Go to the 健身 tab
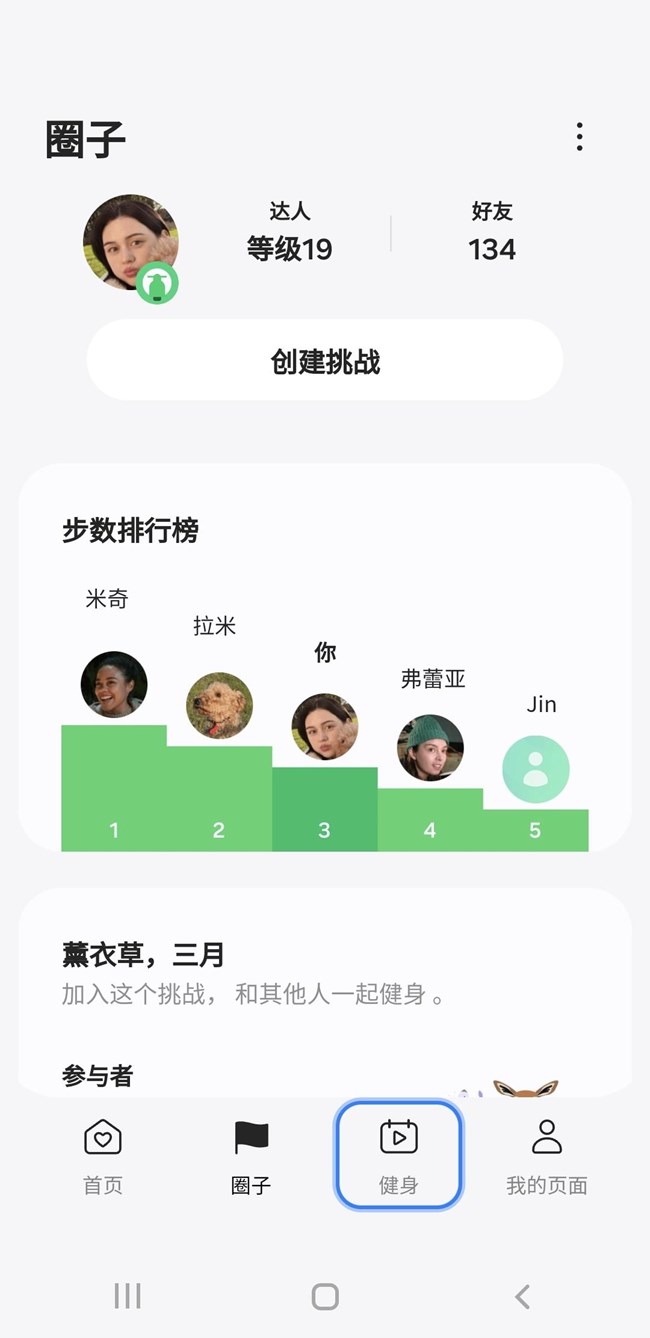 click(398, 1157)
